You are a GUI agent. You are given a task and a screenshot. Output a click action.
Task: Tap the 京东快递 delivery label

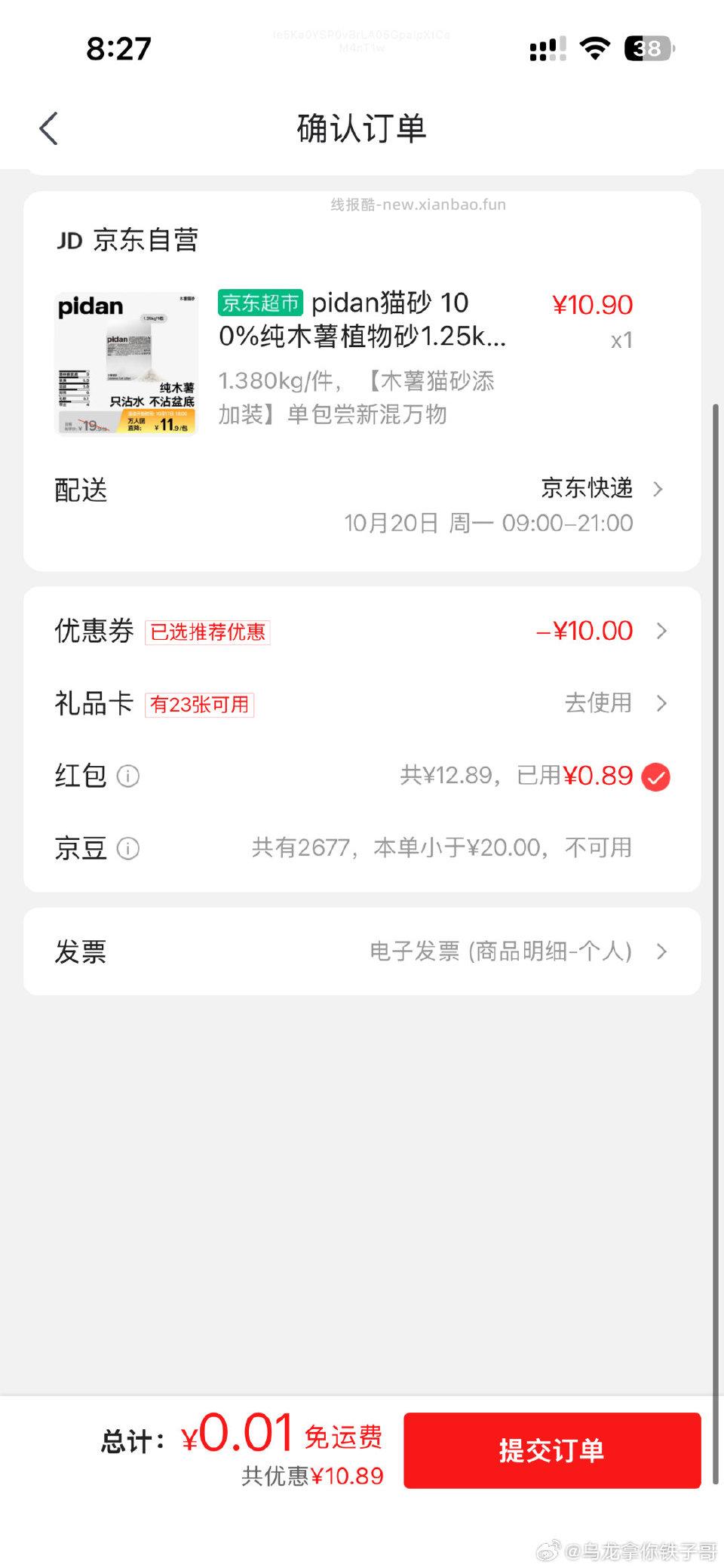[587, 489]
